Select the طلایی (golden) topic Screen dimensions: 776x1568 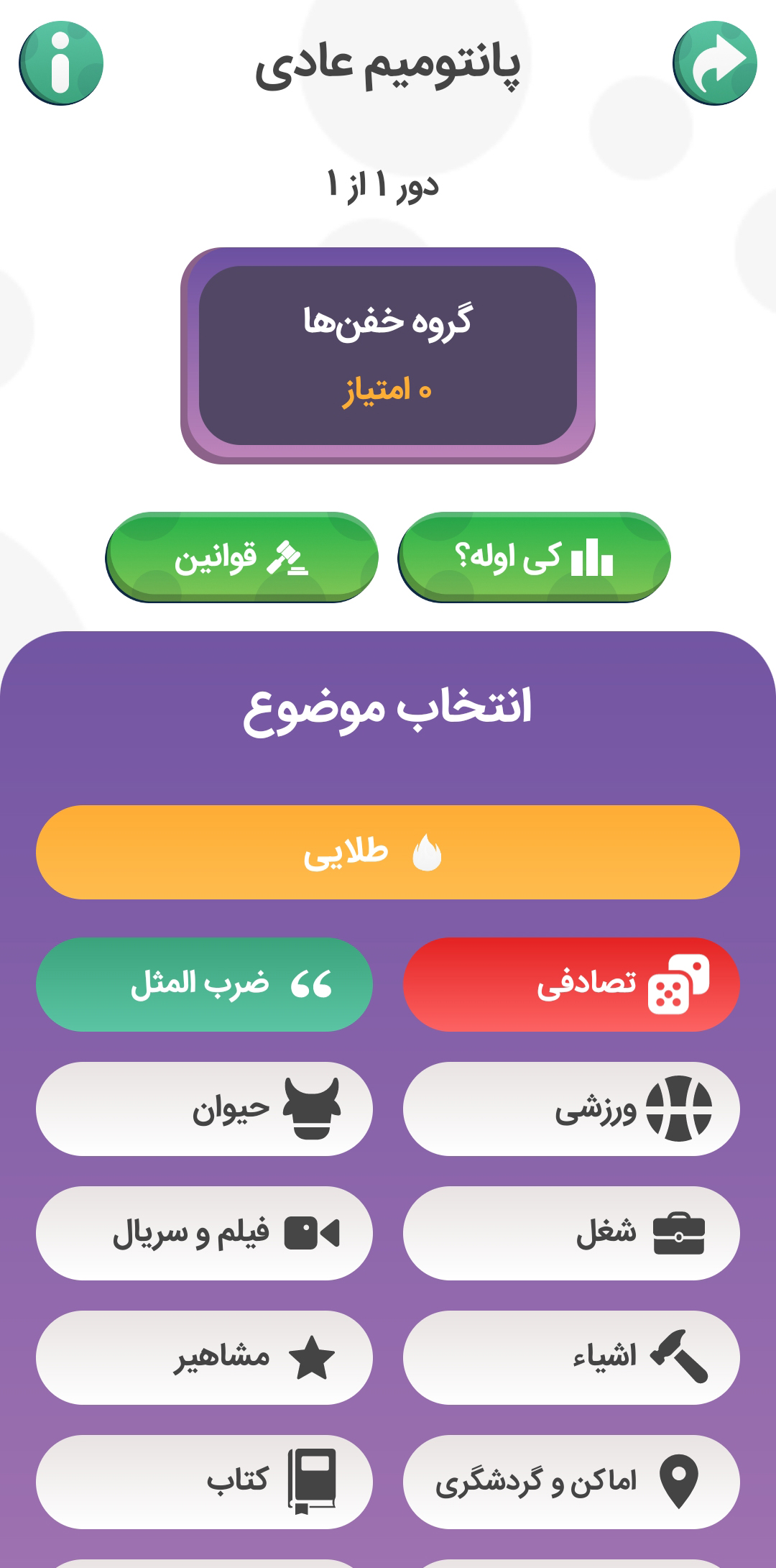click(x=388, y=852)
